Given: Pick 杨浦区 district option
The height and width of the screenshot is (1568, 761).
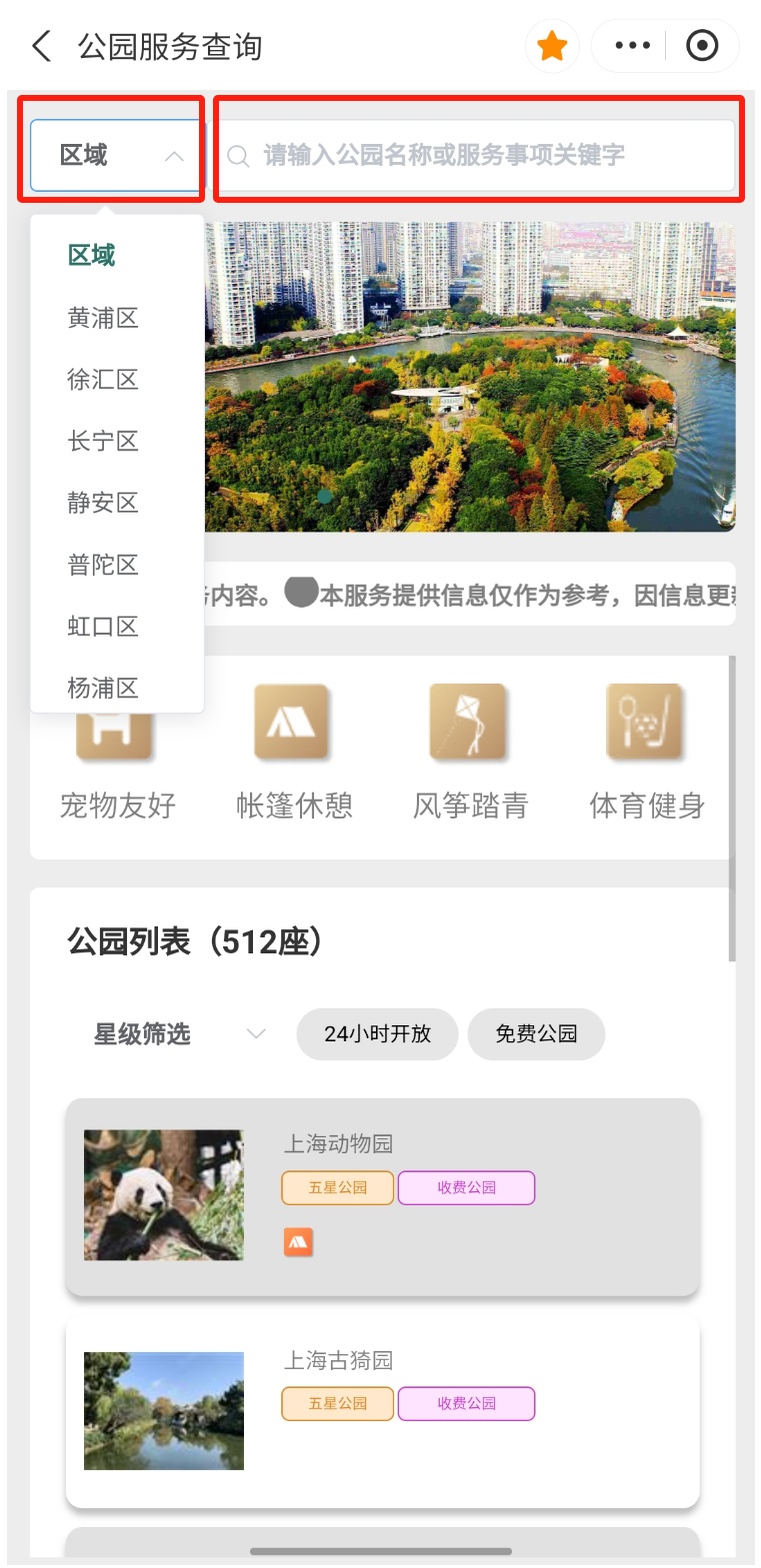Looking at the screenshot, I should [103, 688].
